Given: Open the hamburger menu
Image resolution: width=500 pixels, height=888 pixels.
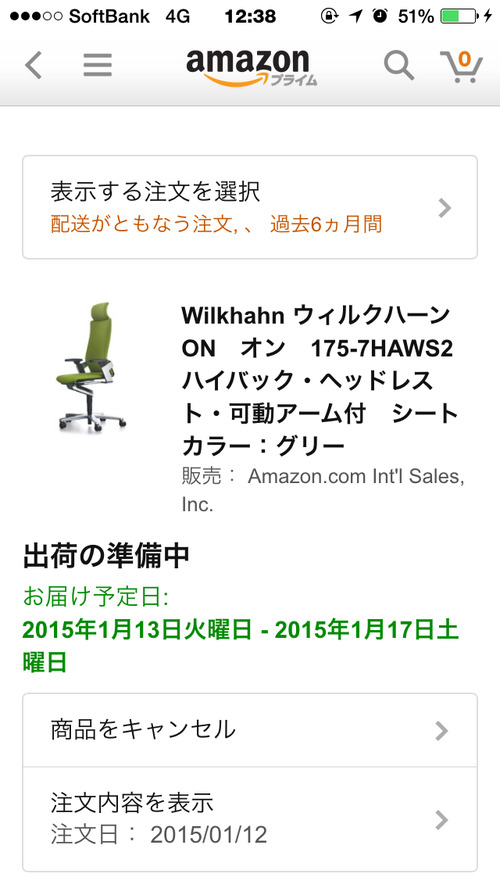Looking at the screenshot, I should tap(97, 65).
